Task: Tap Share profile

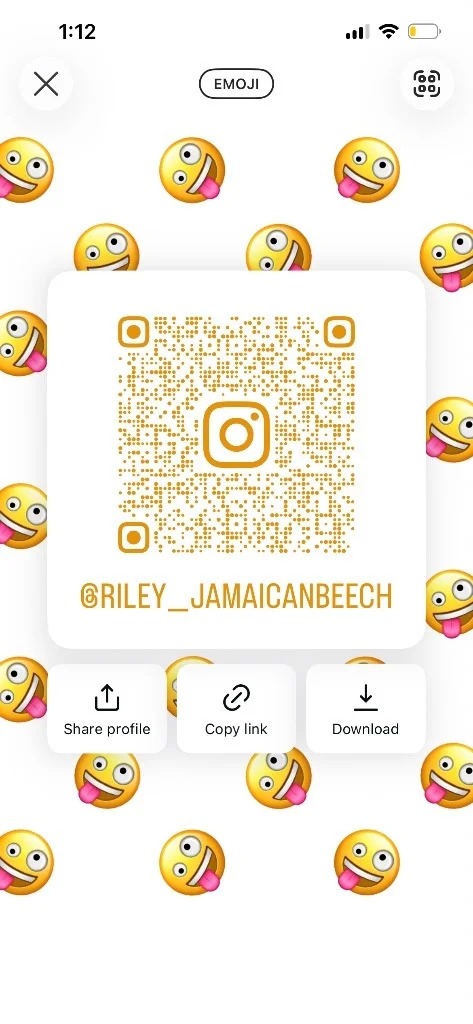Action: [107, 709]
